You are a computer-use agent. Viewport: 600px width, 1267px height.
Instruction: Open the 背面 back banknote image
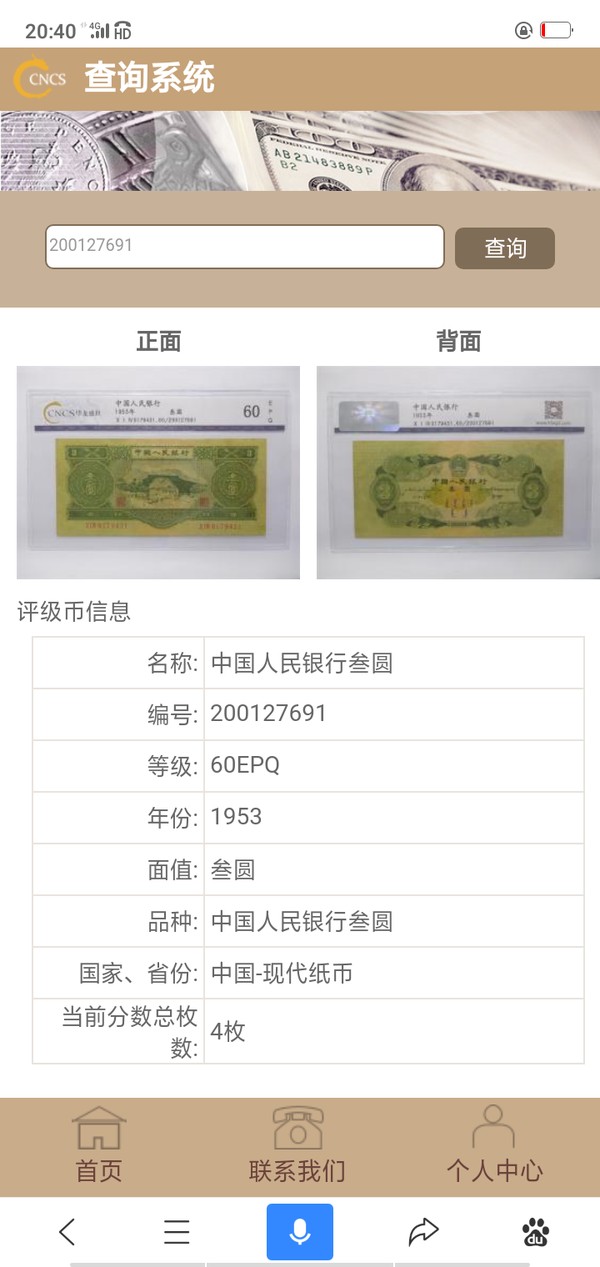[458, 472]
